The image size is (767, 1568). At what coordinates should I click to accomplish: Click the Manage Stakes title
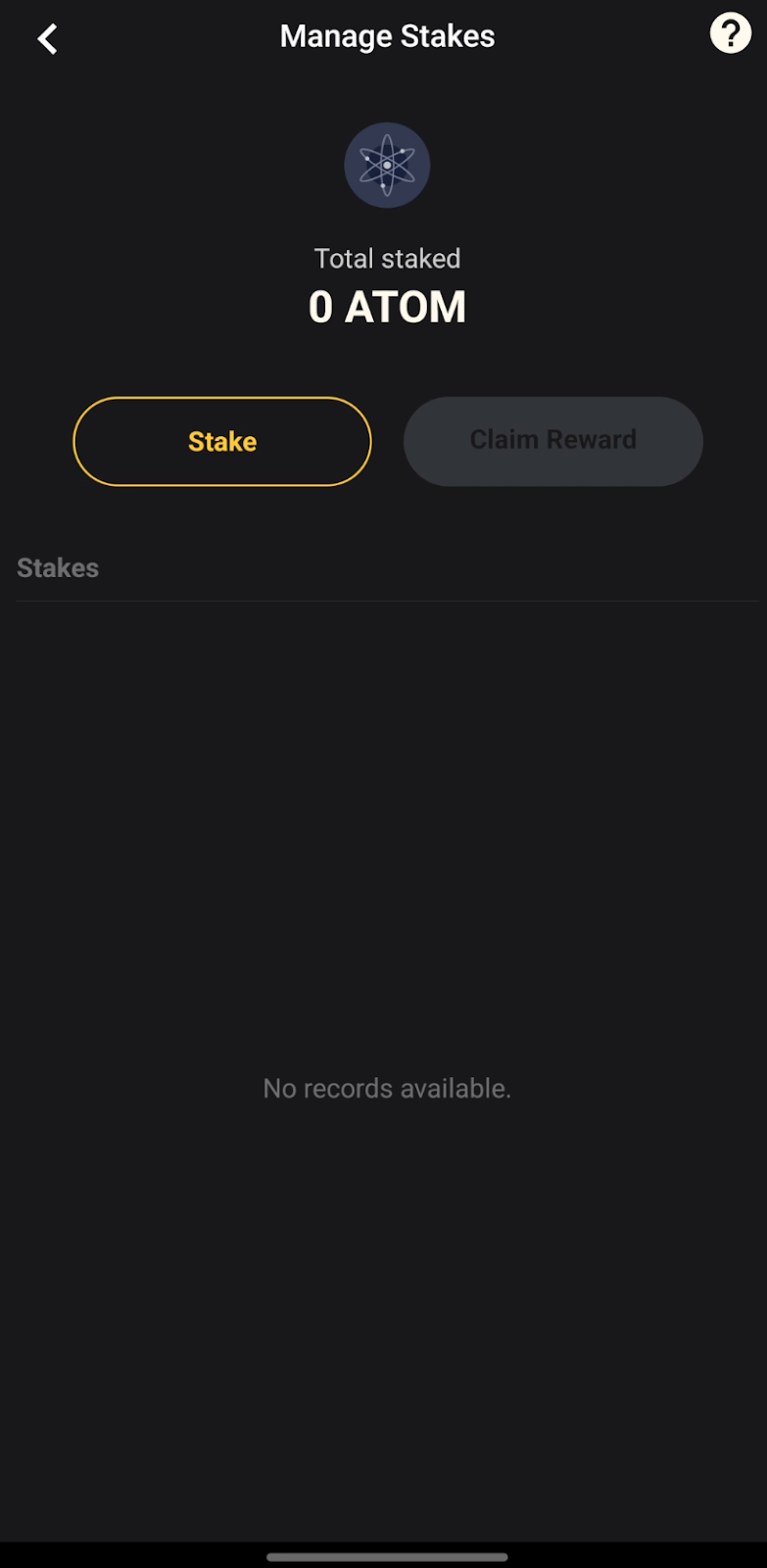tap(387, 35)
